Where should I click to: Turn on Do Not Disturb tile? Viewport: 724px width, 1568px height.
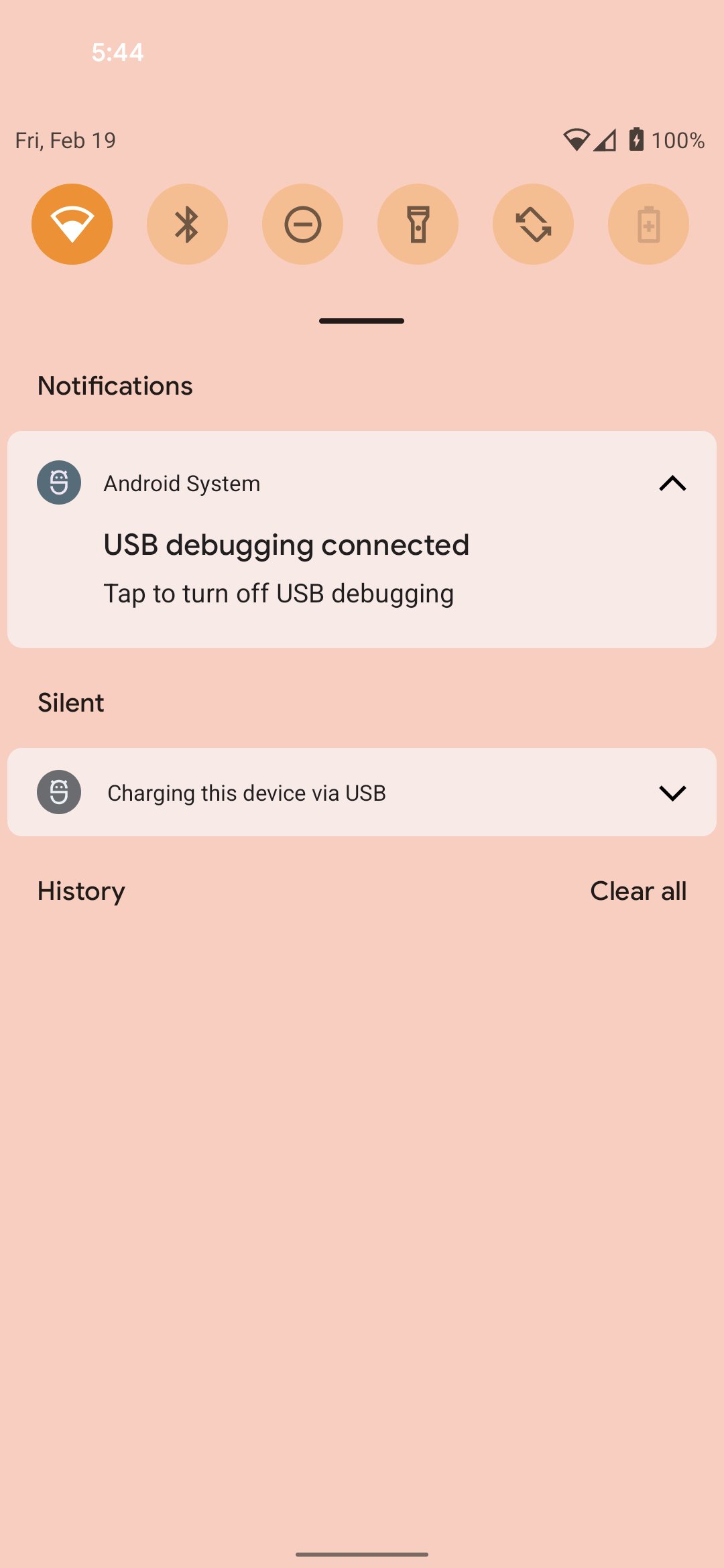(x=302, y=224)
